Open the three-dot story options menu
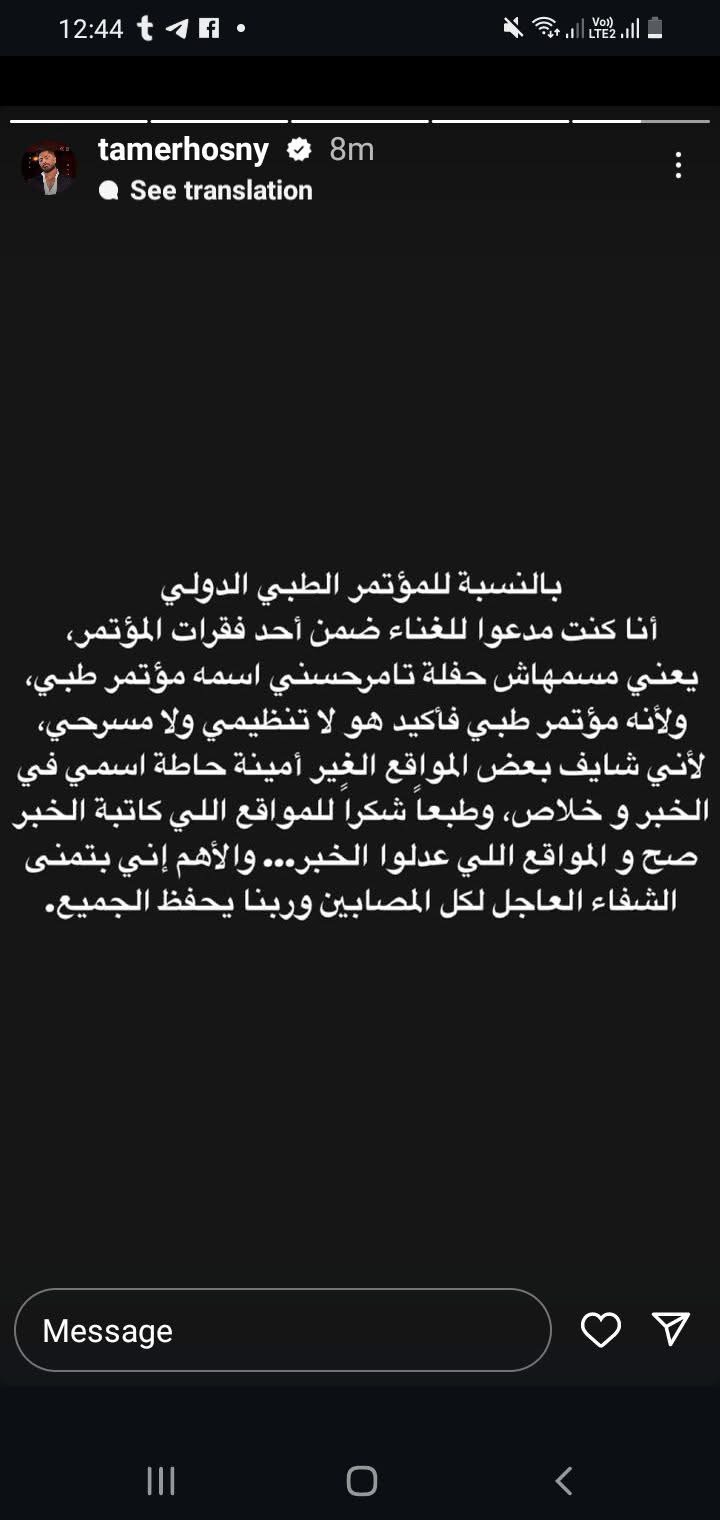720x1520 pixels. pyautogui.click(x=678, y=166)
